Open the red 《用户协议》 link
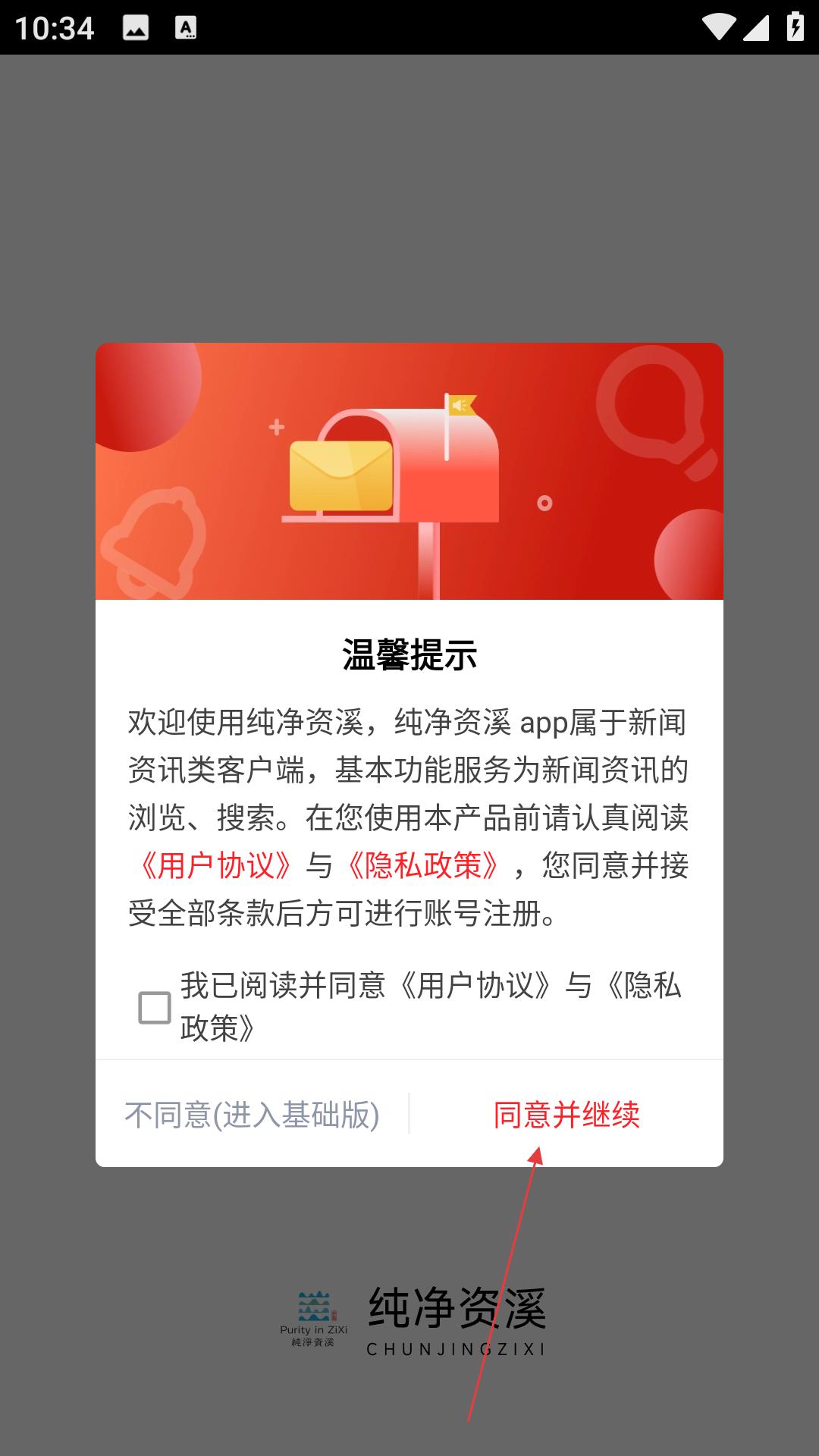The image size is (819, 1456). [x=216, y=865]
